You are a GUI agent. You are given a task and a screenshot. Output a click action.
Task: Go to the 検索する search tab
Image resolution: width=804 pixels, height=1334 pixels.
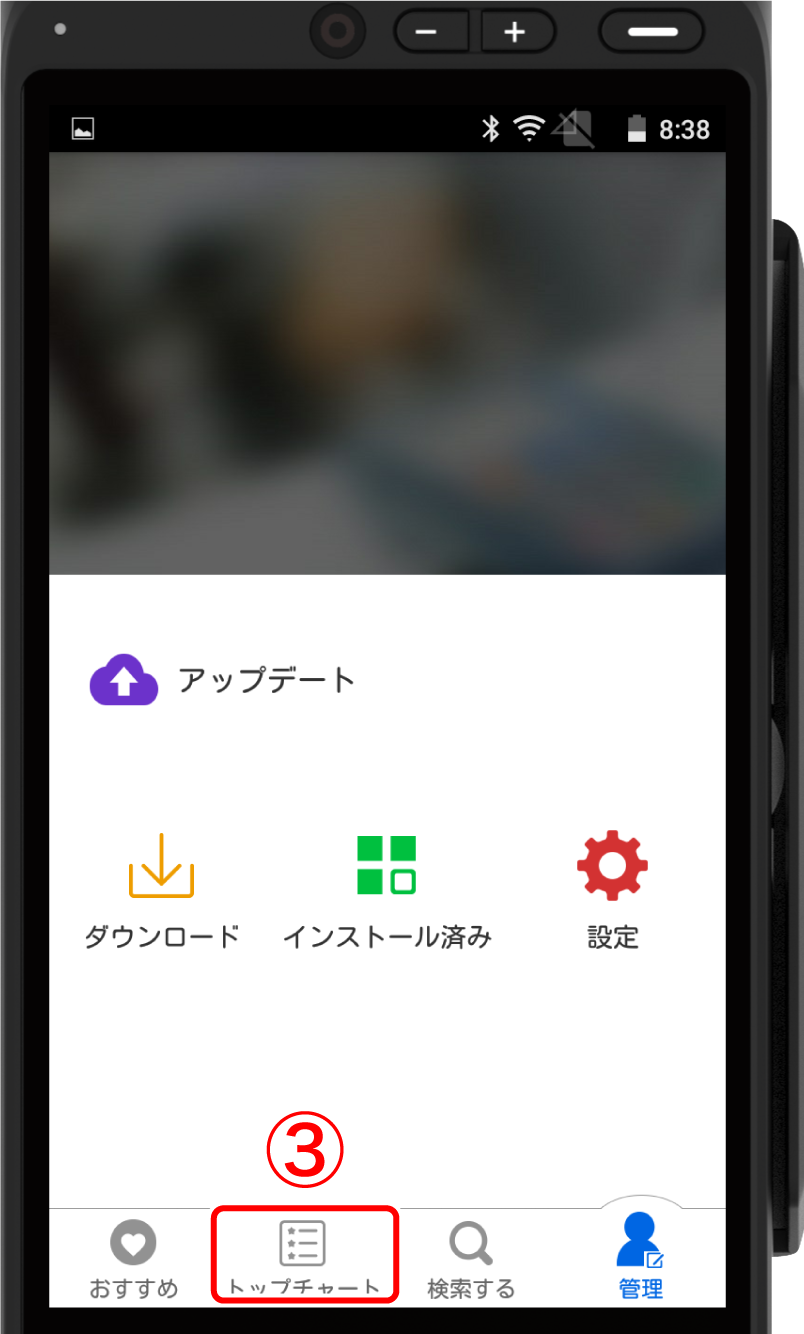coord(471,1258)
